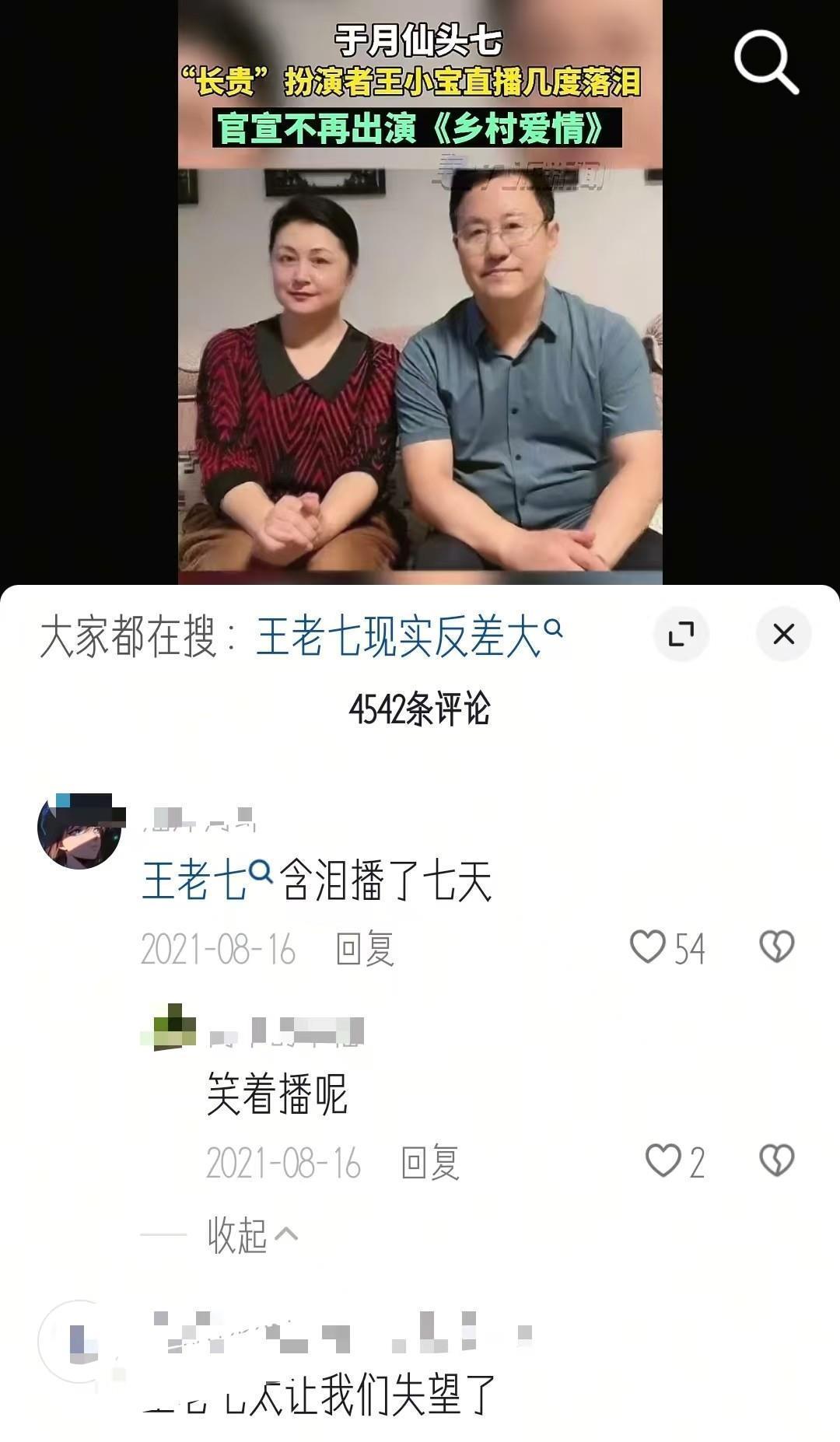Reply to comment 含泪播了七天
840x1442 pixels.
tap(365, 949)
